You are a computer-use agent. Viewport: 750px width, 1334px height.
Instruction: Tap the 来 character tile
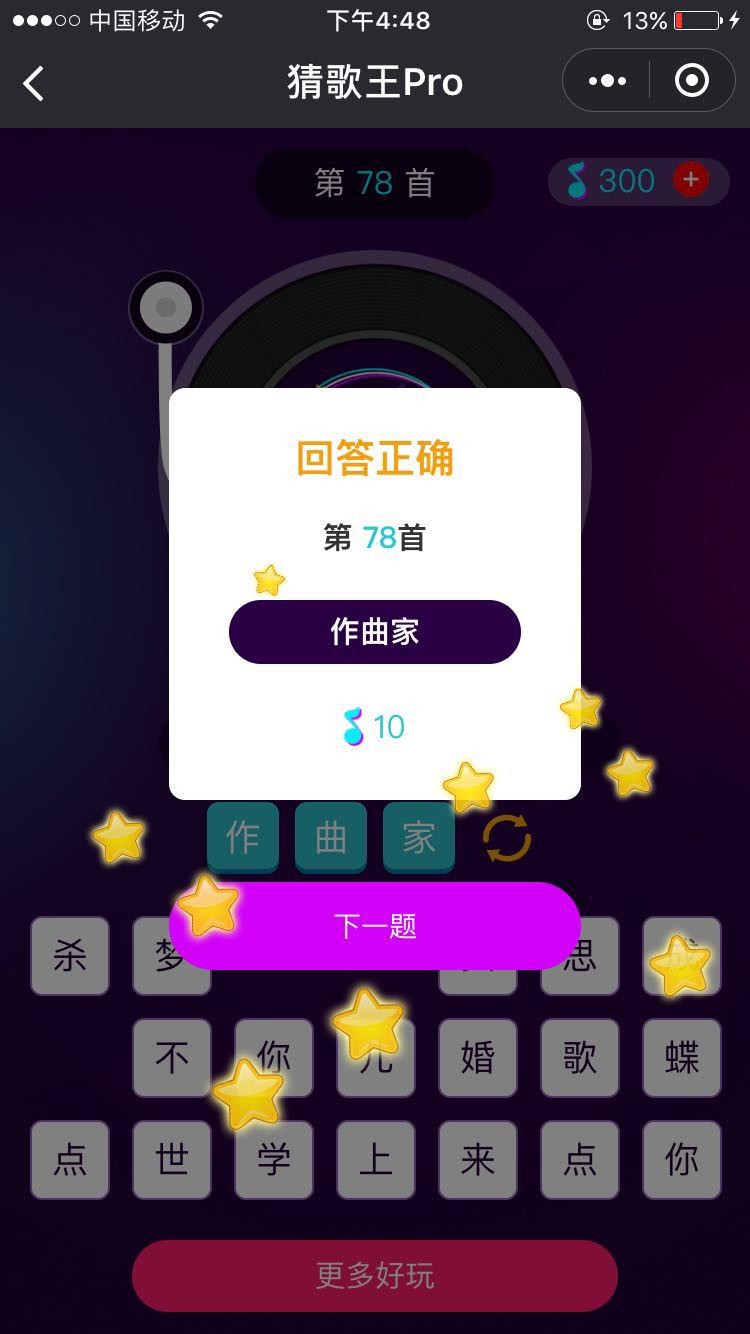tap(478, 1160)
